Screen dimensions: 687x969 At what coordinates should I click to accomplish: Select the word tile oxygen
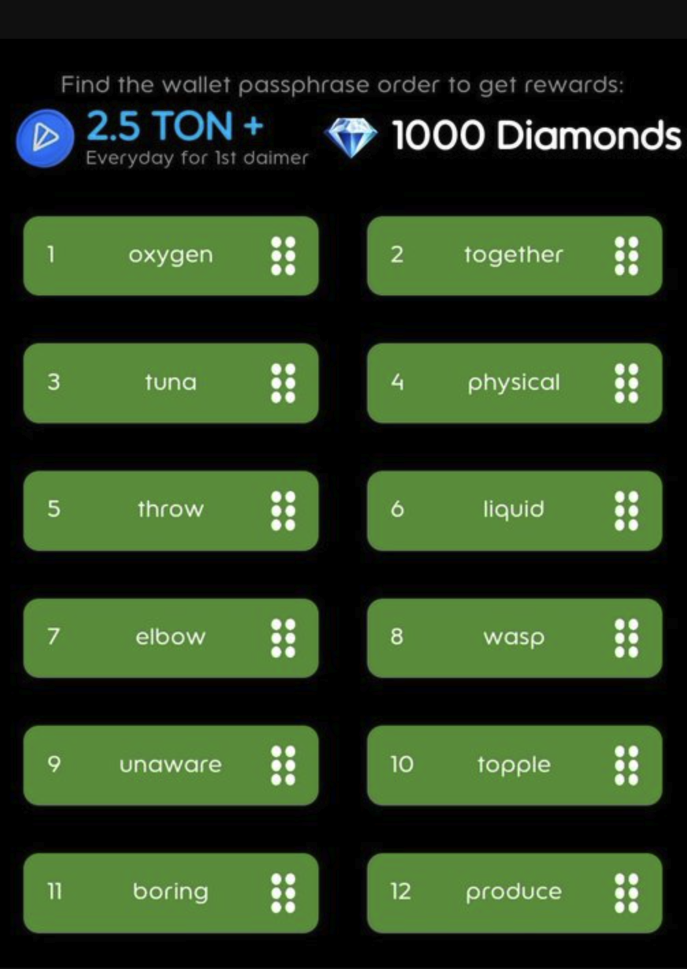170,255
